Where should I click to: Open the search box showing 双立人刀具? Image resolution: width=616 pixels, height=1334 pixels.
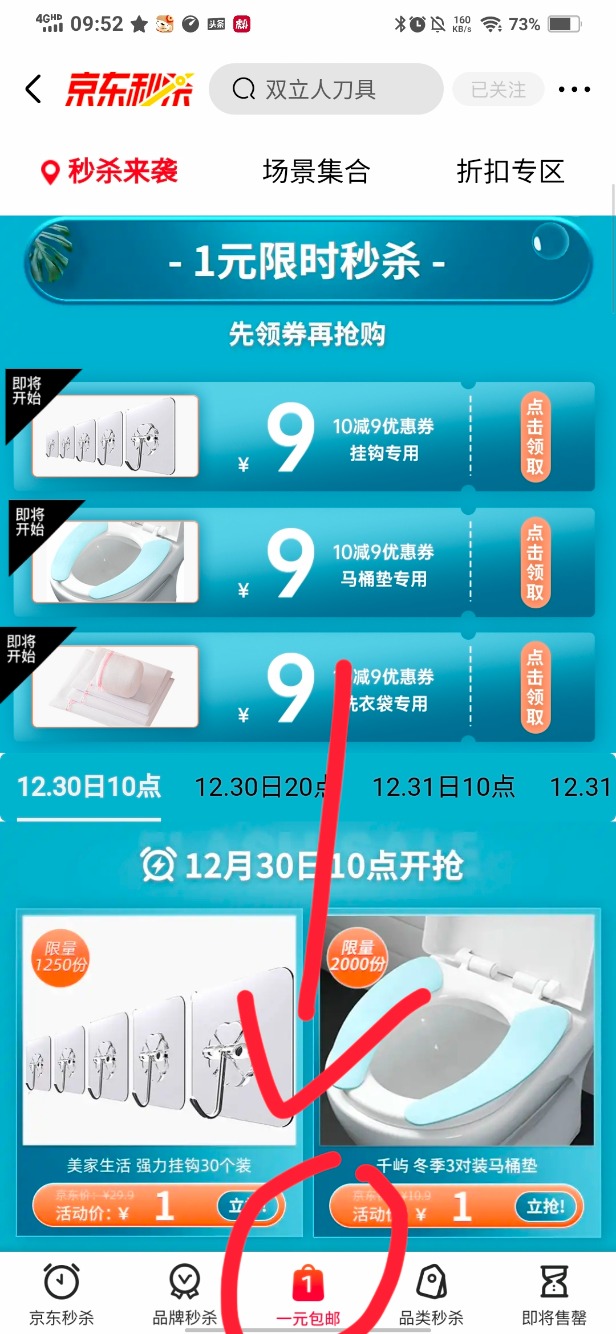(325, 90)
